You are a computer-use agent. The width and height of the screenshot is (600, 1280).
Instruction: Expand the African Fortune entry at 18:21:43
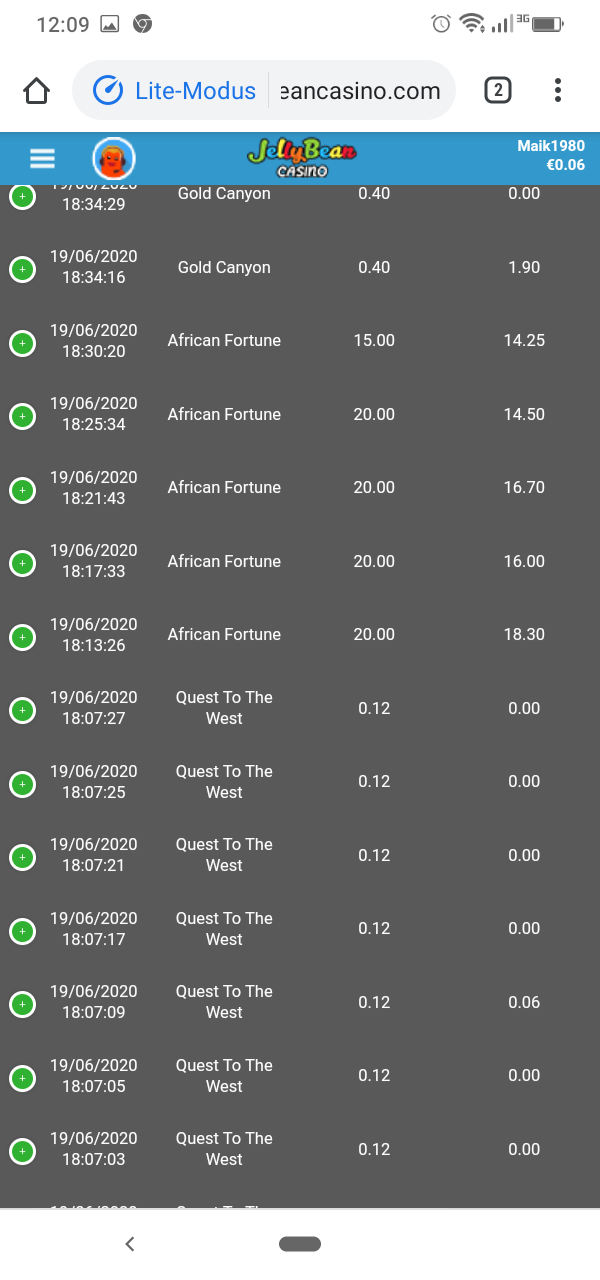22,490
